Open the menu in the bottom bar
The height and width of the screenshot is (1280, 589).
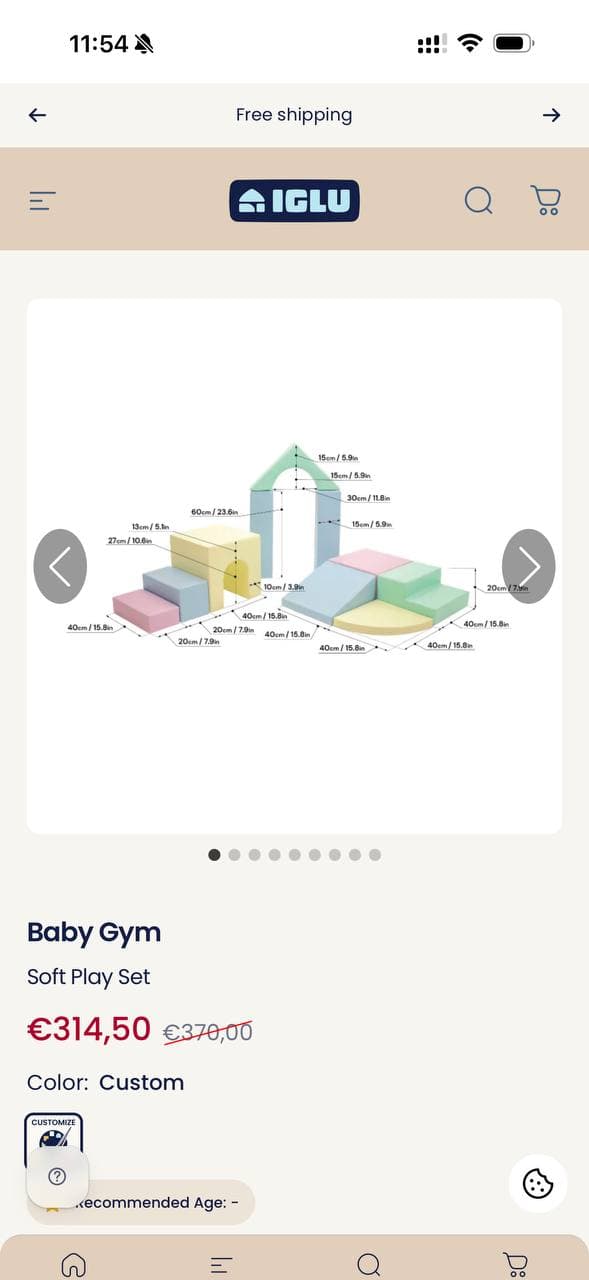click(221, 1265)
